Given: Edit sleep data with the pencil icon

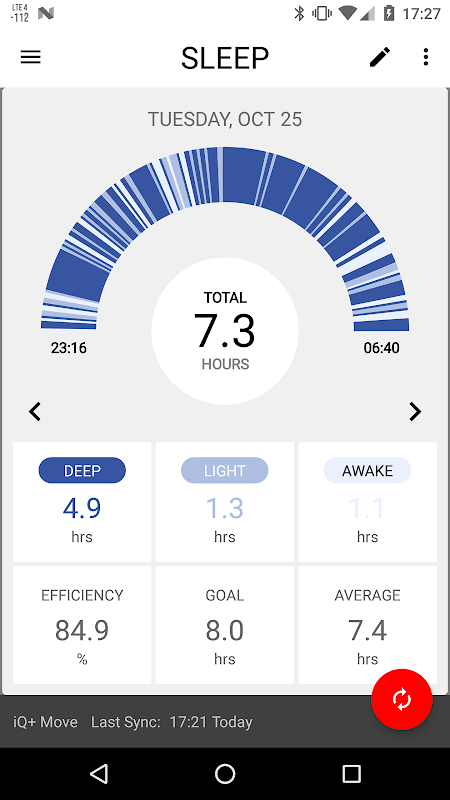Looking at the screenshot, I should coord(380,57).
